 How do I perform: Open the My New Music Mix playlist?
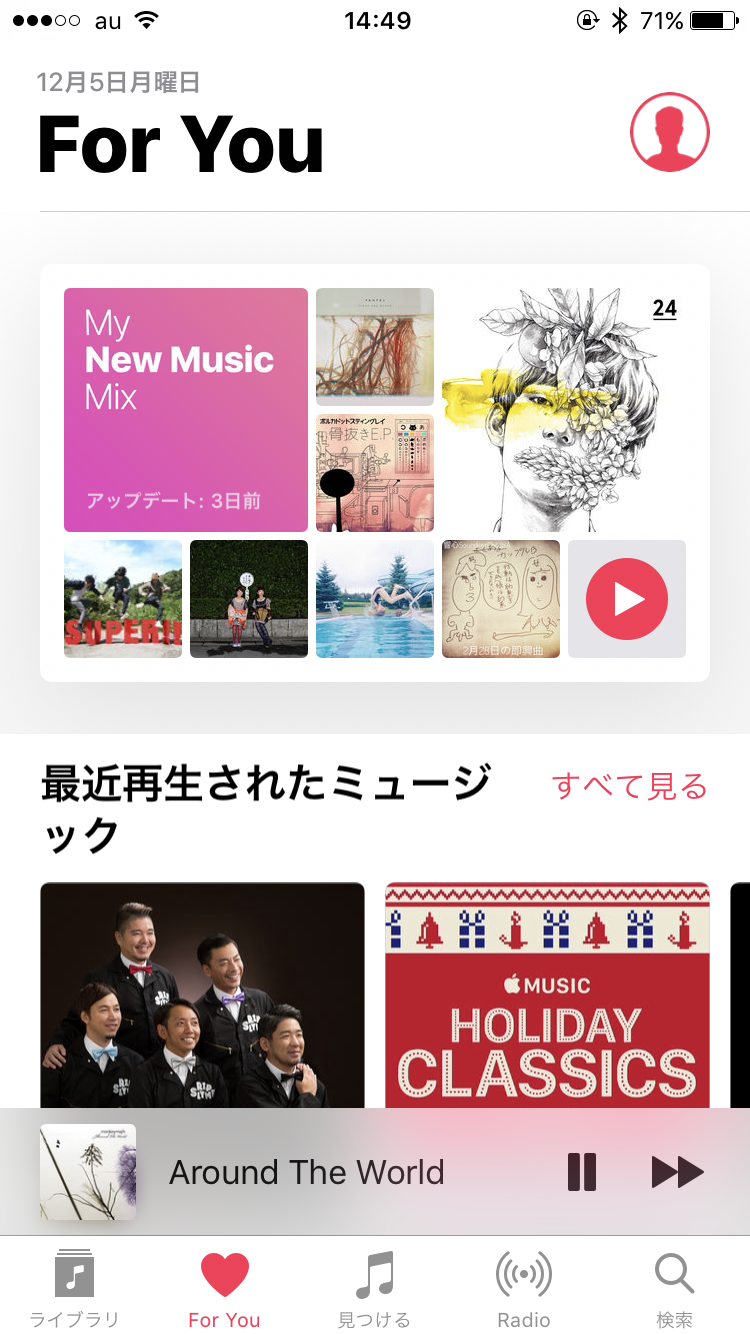click(x=186, y=410)
